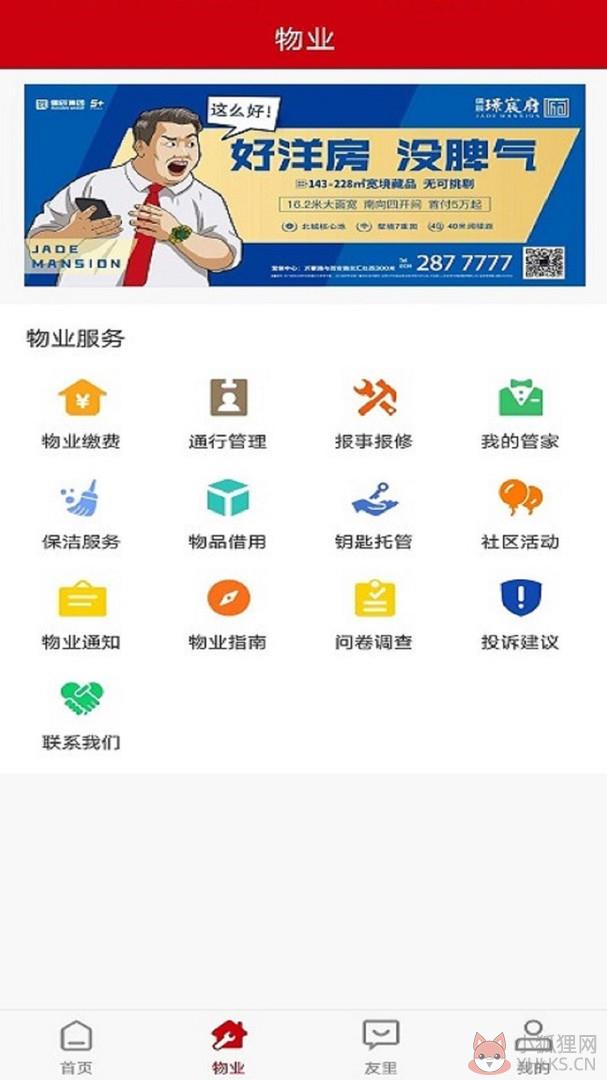Open 我的管家 butler service
607x1080 pixels.
click(520, 414)
